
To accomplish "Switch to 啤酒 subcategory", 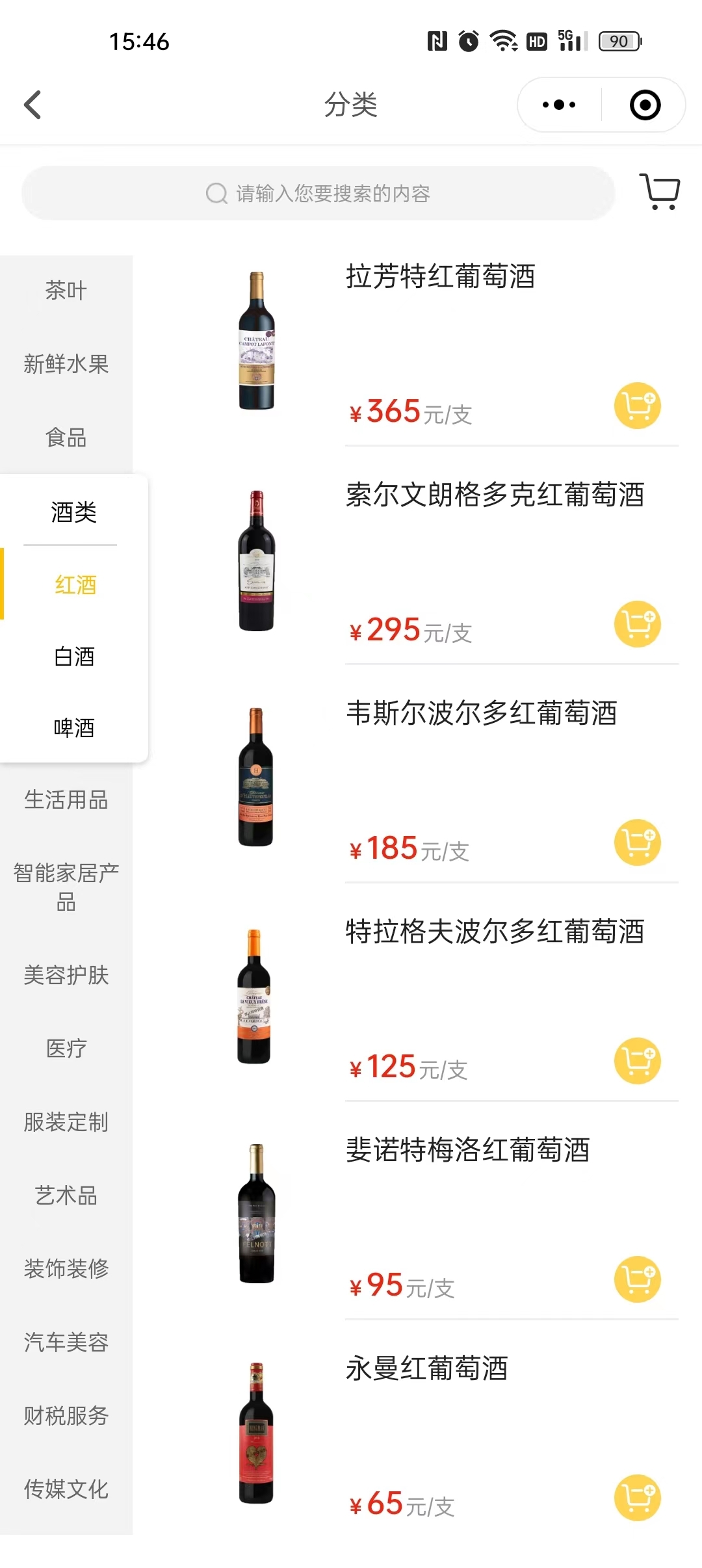I will coord(74,728).
